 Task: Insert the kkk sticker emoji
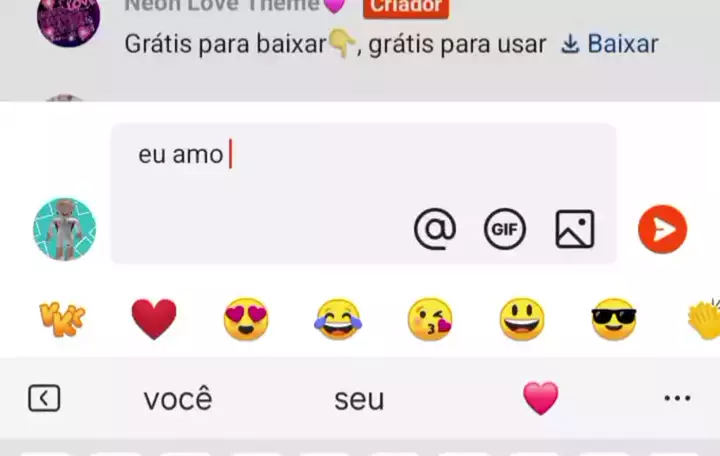[62, 319]
